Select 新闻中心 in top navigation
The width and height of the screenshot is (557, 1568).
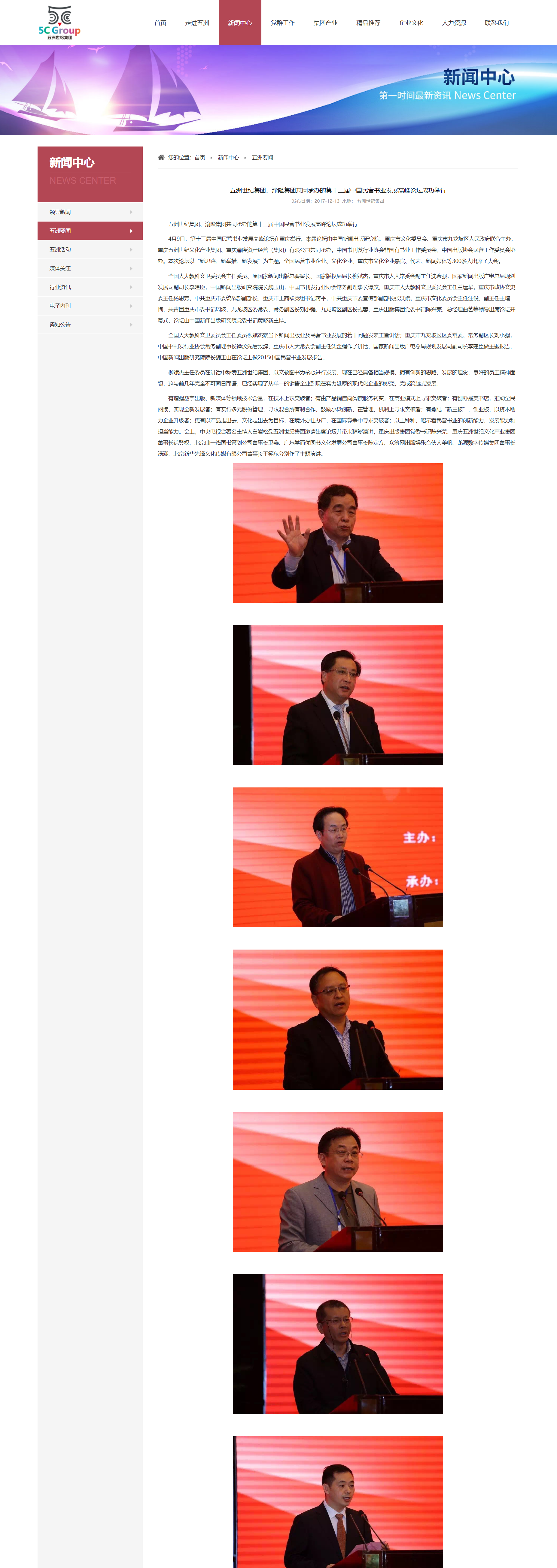(x=239, y=23)
